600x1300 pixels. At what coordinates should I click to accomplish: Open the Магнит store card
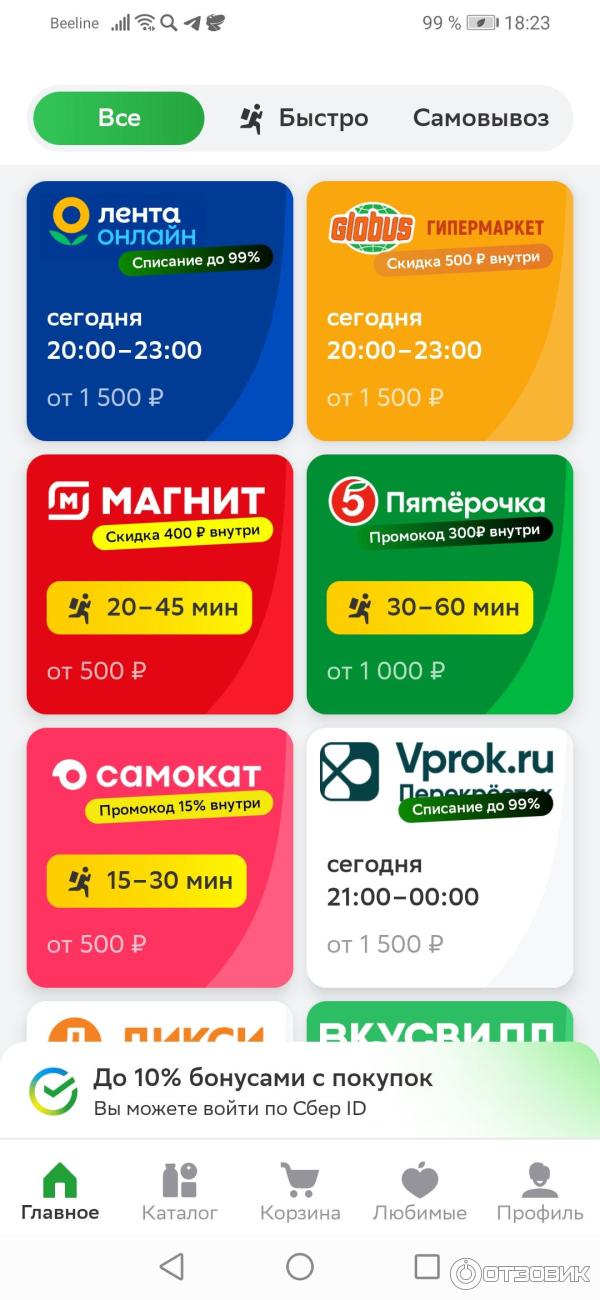coord(160,584)
